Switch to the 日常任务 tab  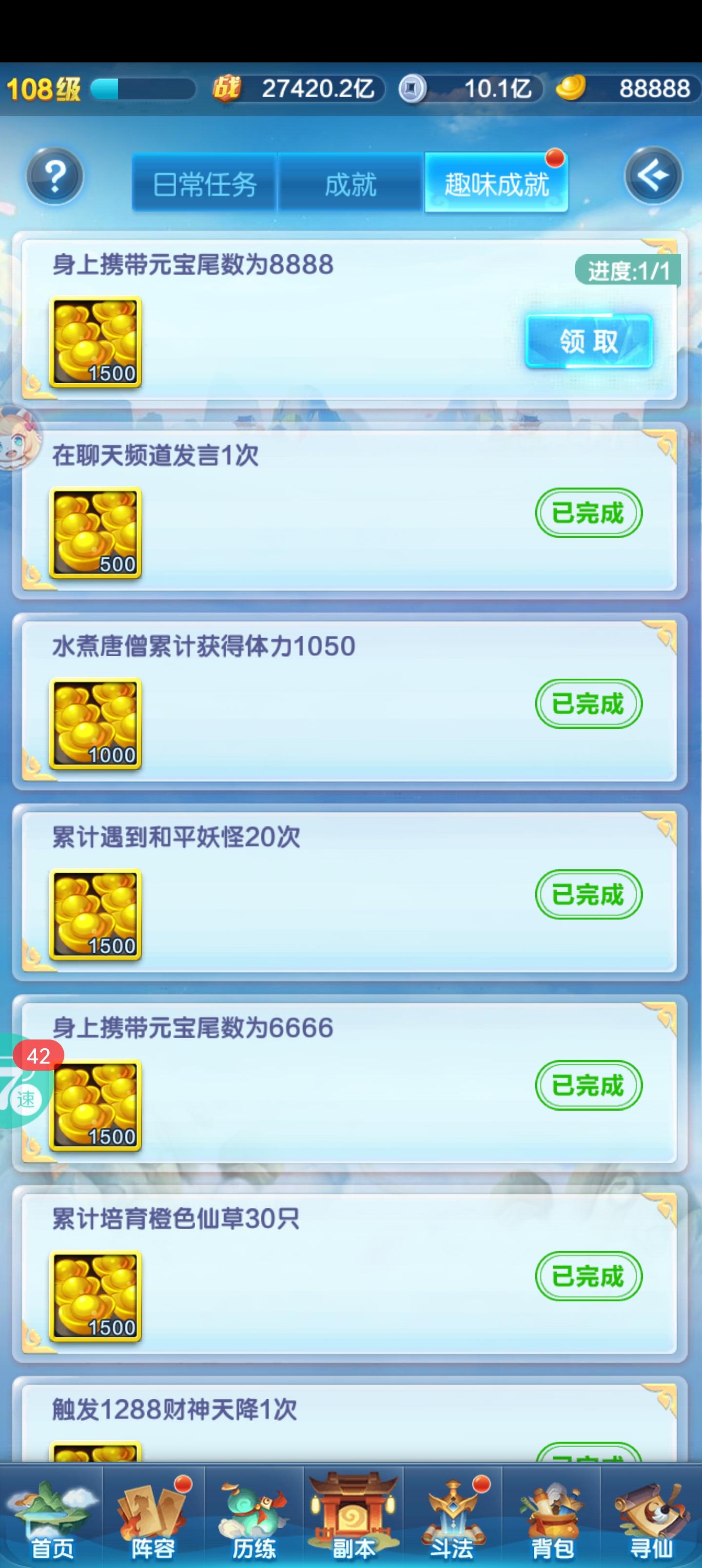click(x=206, y=183)
